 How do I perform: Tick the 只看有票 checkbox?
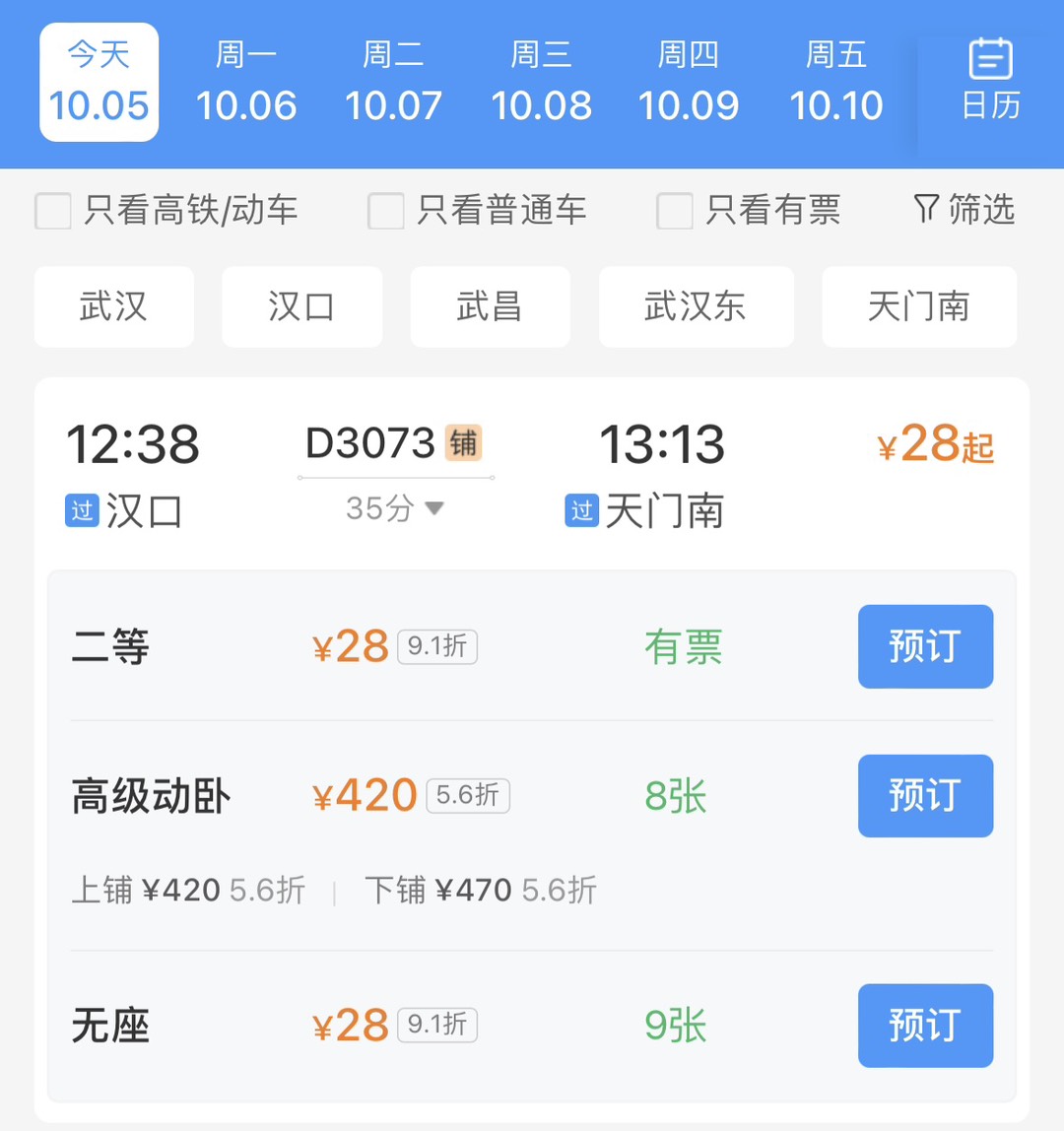pyautogui.click(x=675, y=211)
